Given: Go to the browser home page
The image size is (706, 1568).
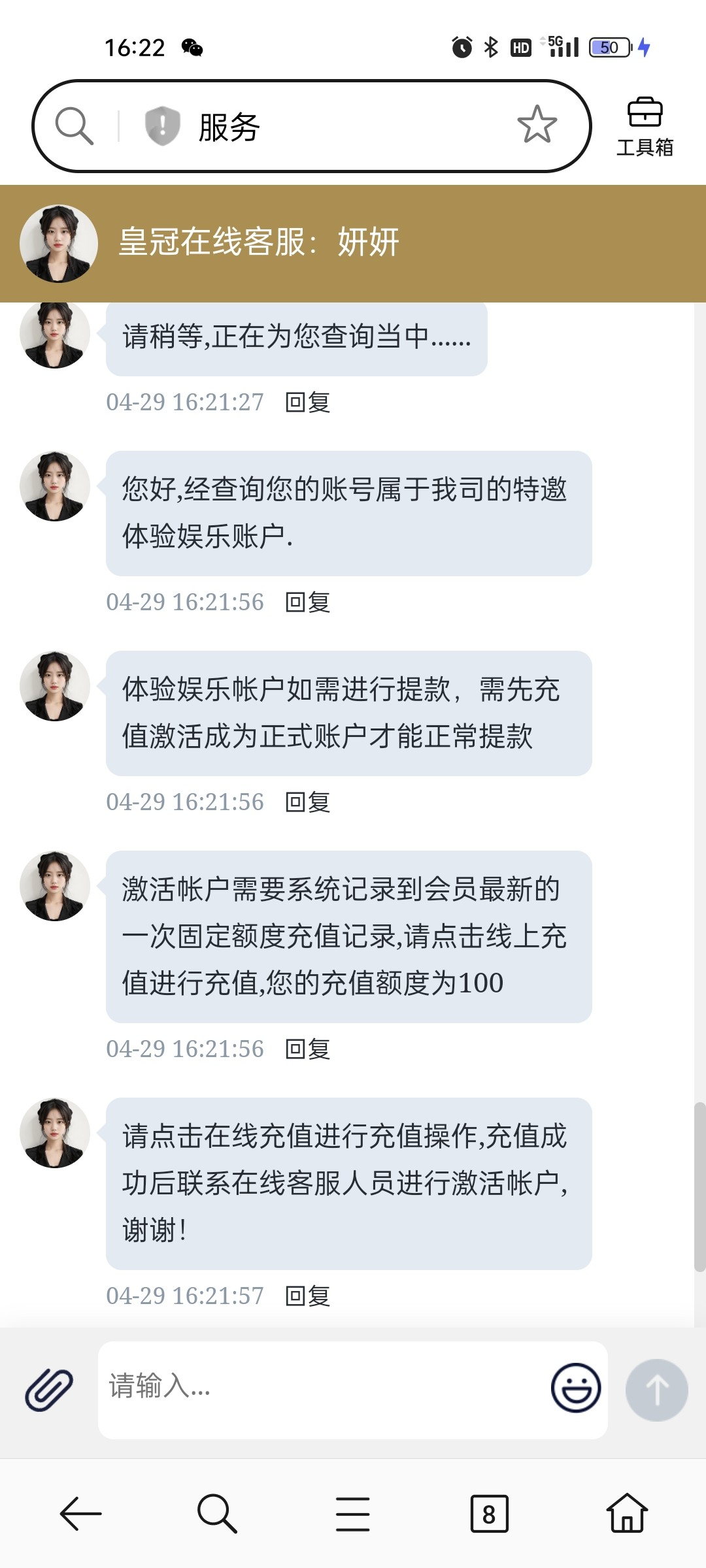Looking at the screenshot, I should point(627,1514).
